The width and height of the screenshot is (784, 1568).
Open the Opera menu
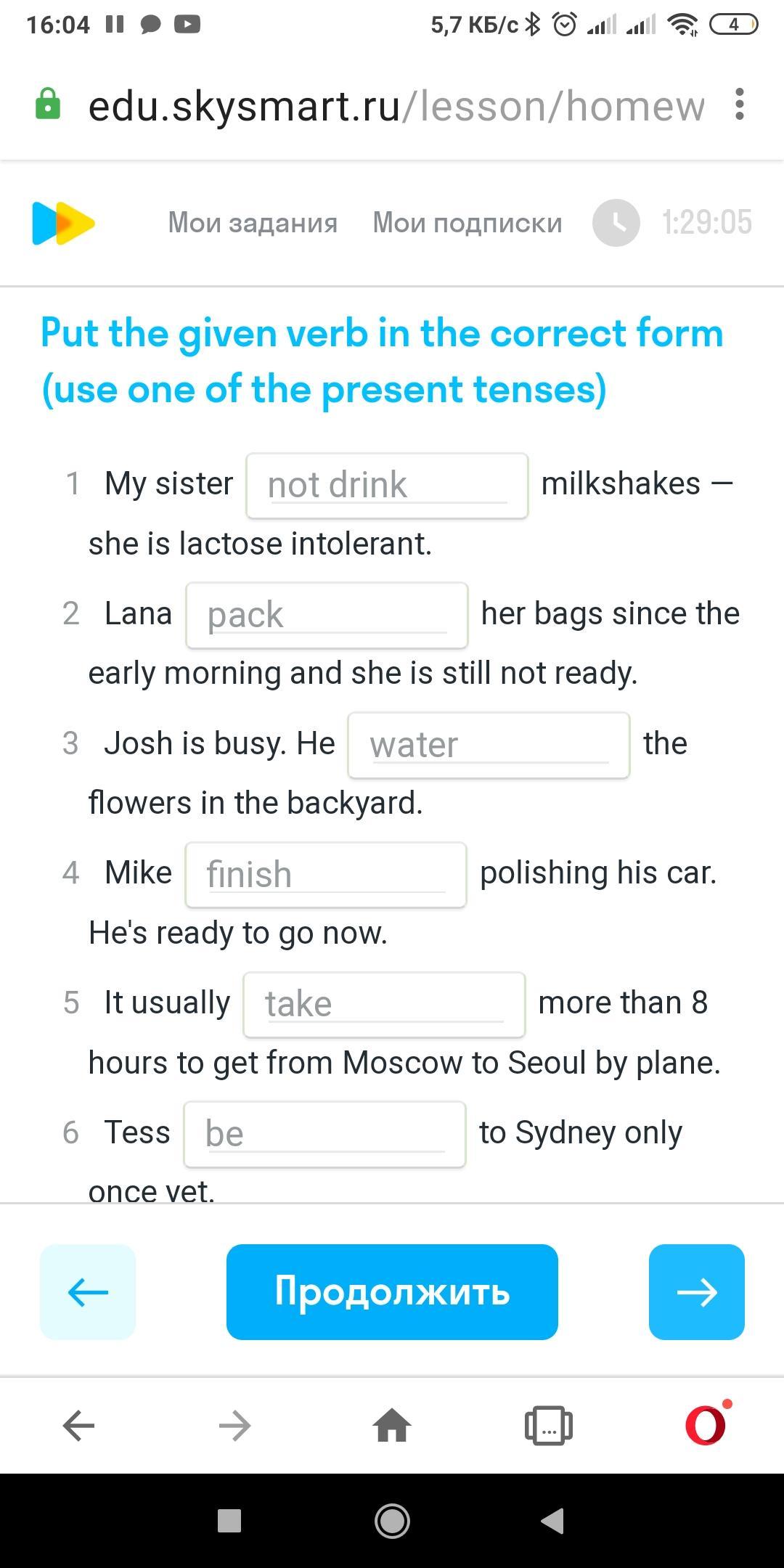tap(706, 1424)
